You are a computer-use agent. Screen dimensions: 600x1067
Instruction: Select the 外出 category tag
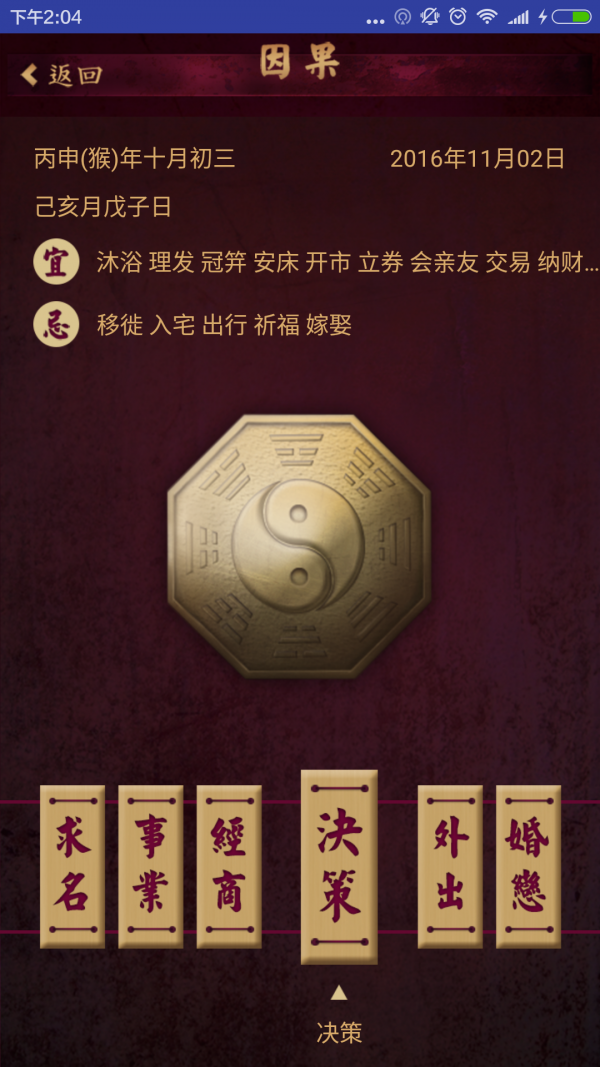[x=449, y=866]
